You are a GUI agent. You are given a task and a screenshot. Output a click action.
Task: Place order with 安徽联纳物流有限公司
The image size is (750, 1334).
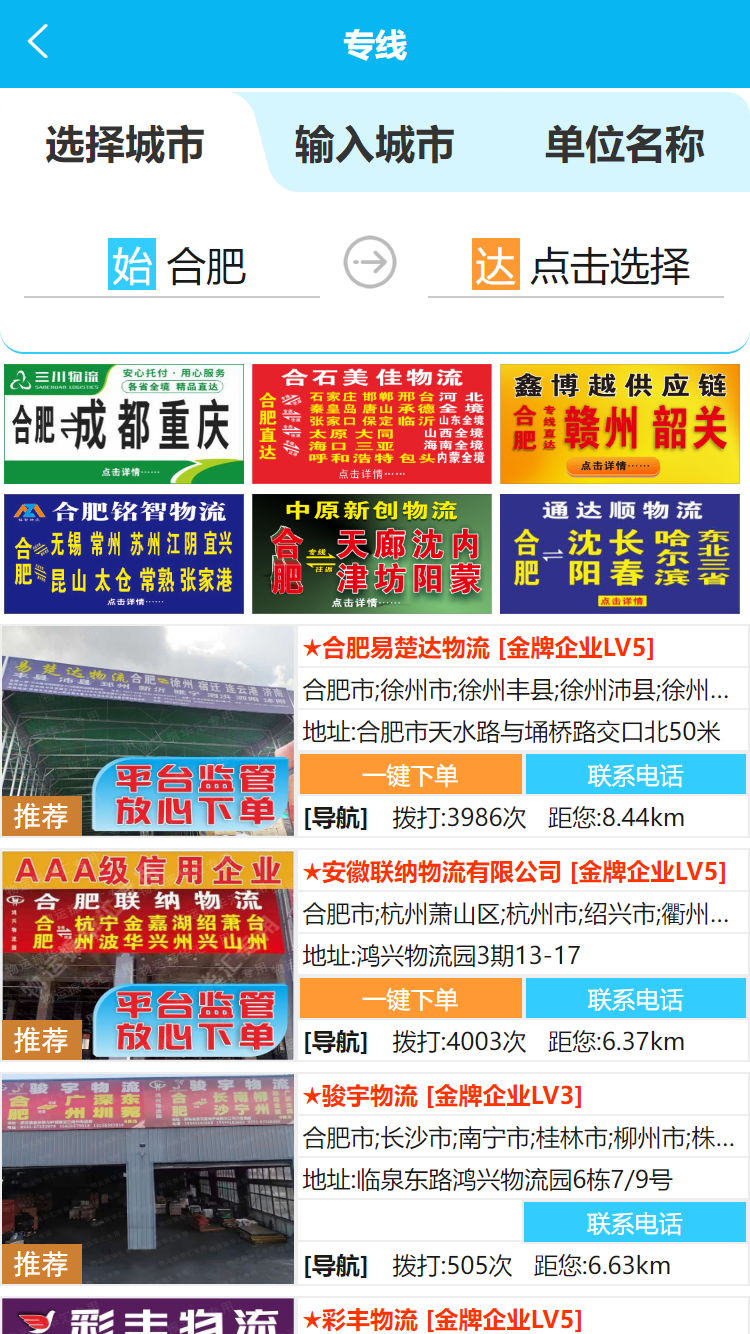[x=410, y=999]
